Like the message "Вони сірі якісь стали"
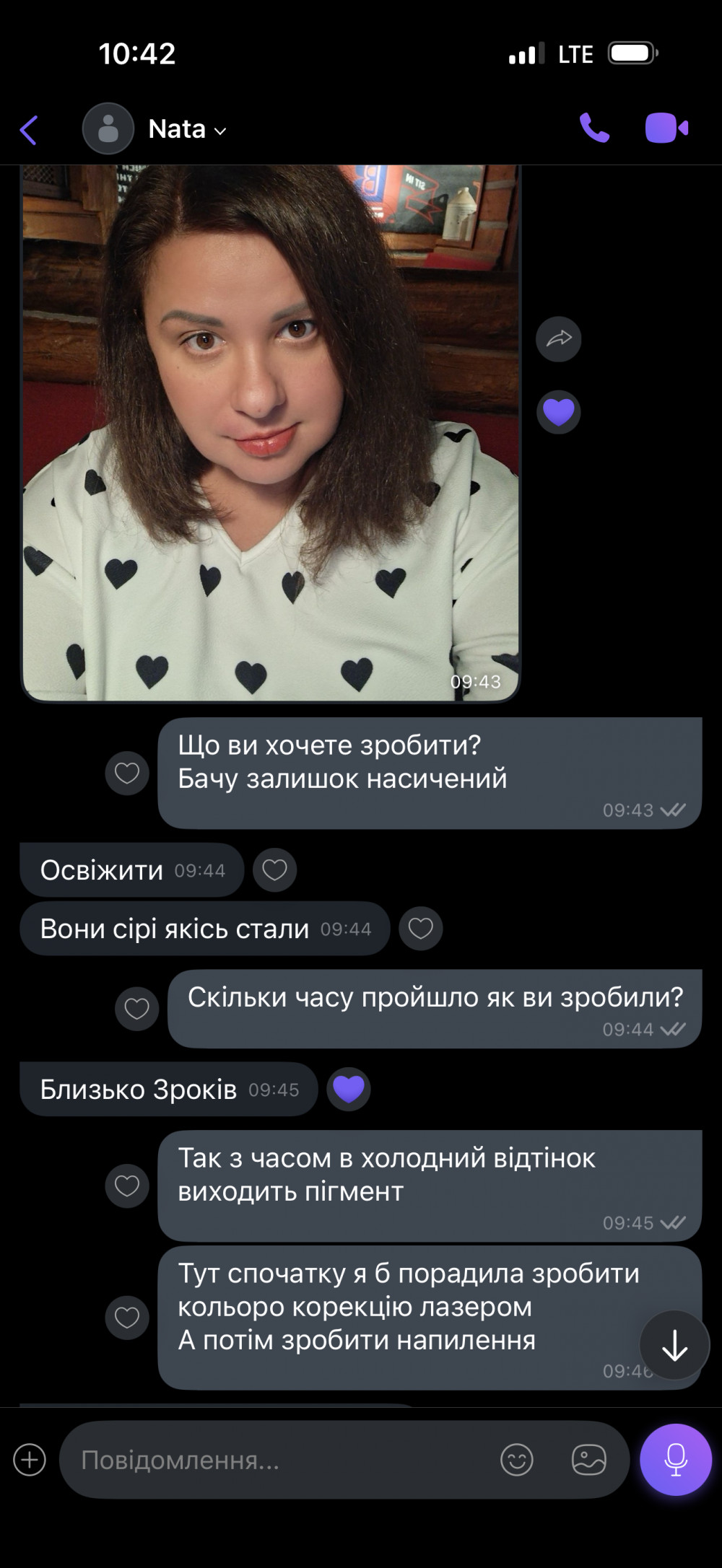The width and height of the screenshot is (722, 1568). click(x=420, y=928)
